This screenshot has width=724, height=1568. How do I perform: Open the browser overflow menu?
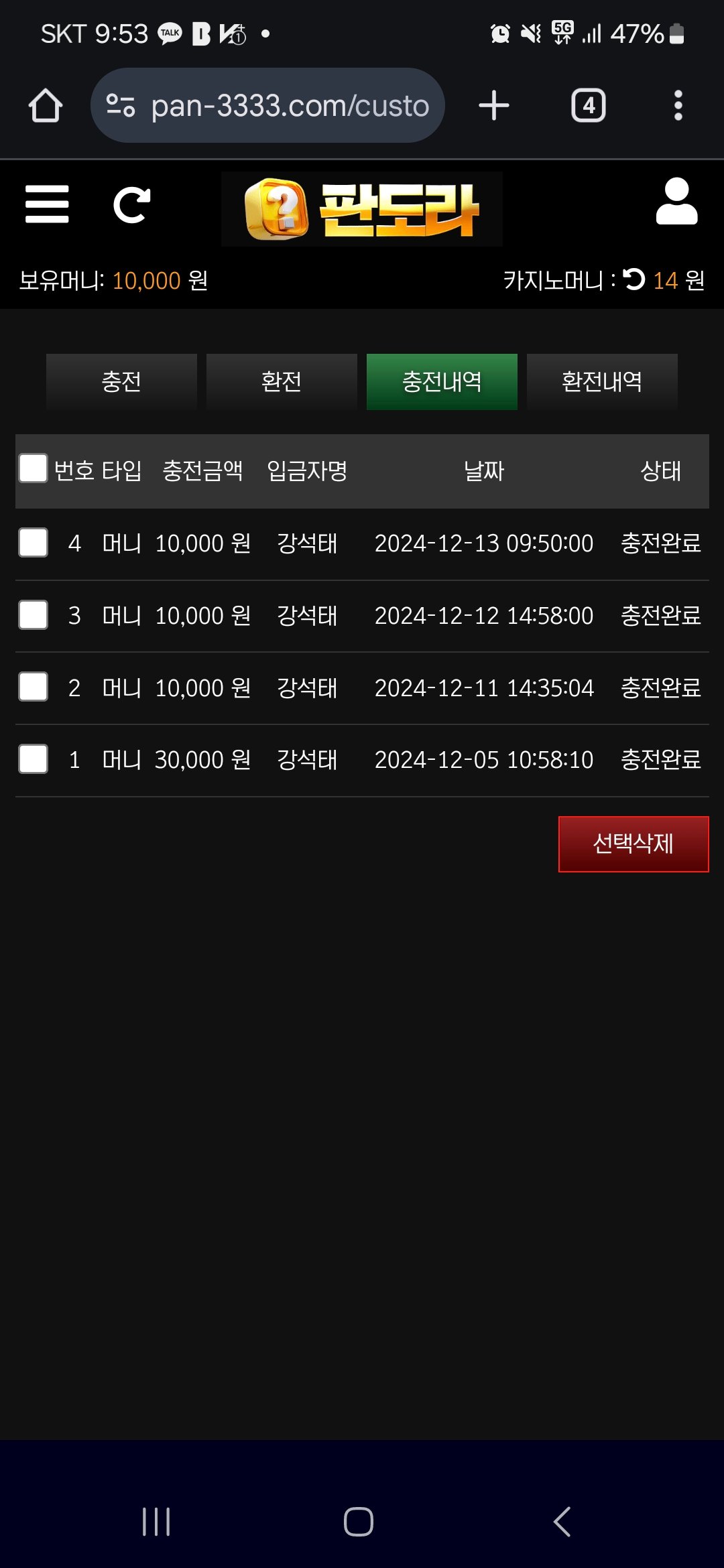coord(678,105)
